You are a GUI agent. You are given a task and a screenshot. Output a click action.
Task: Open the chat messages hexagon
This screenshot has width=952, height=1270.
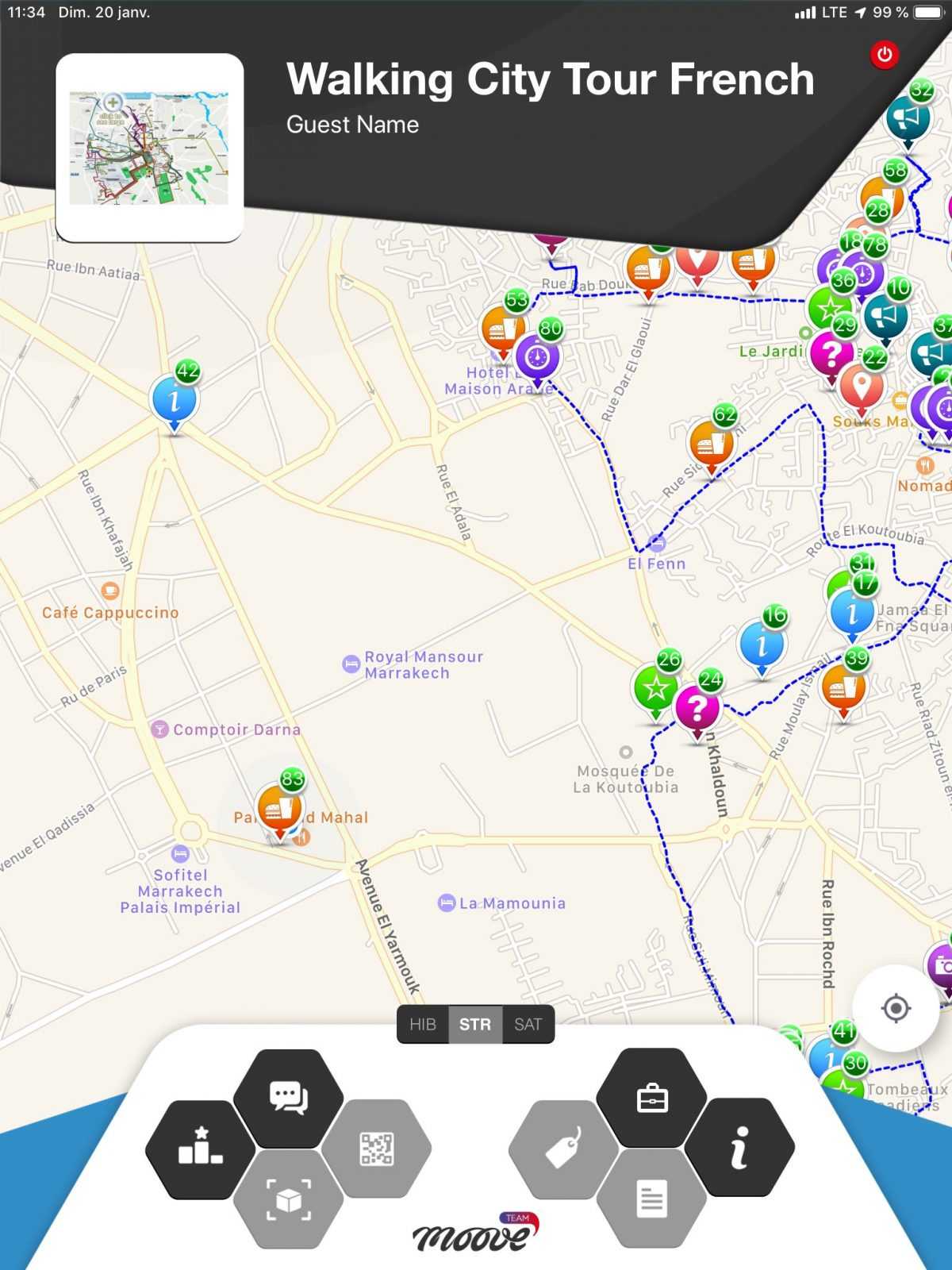[288, 1098]
